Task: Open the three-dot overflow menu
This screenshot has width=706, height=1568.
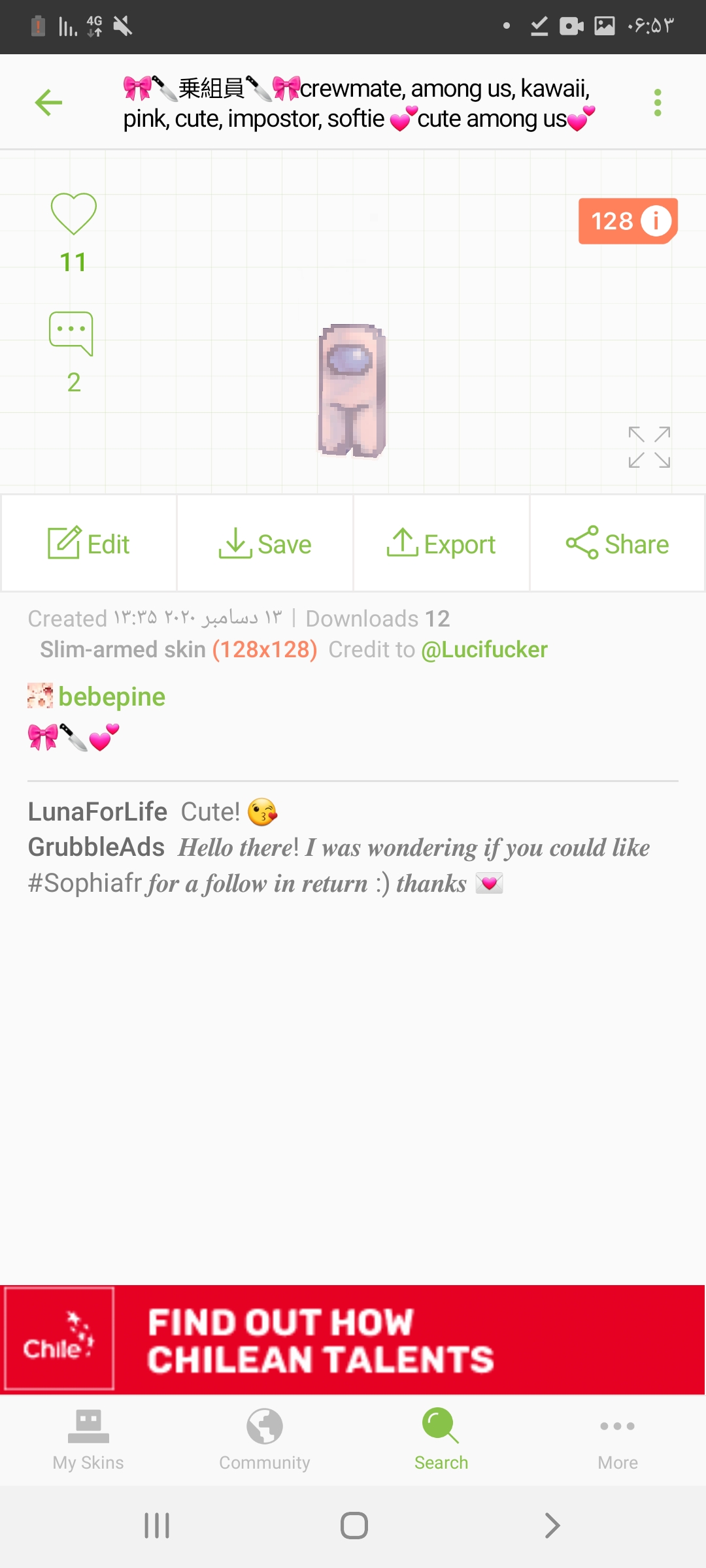Action: click(x=658, y=103)
